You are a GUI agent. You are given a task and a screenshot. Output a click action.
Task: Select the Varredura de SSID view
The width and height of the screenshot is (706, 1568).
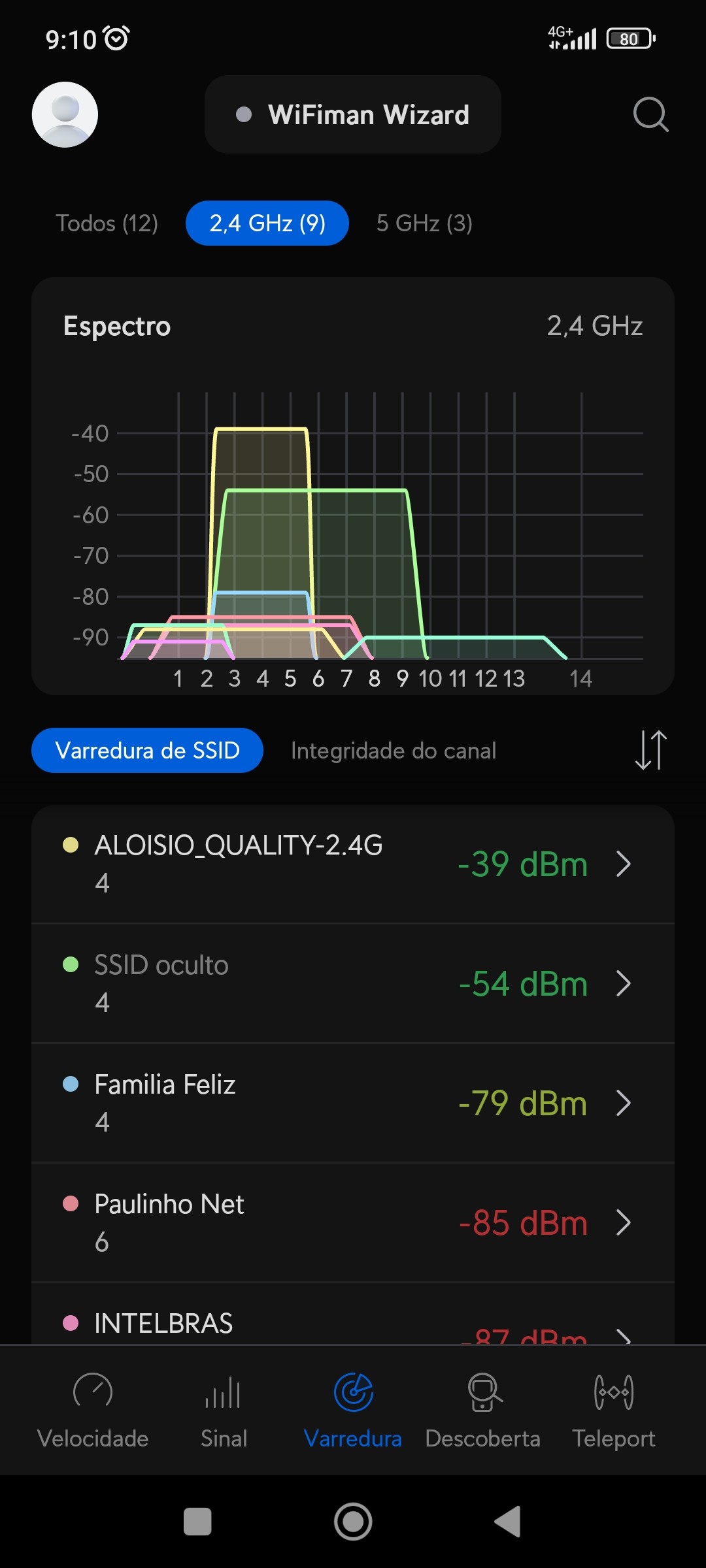point(147,750)
